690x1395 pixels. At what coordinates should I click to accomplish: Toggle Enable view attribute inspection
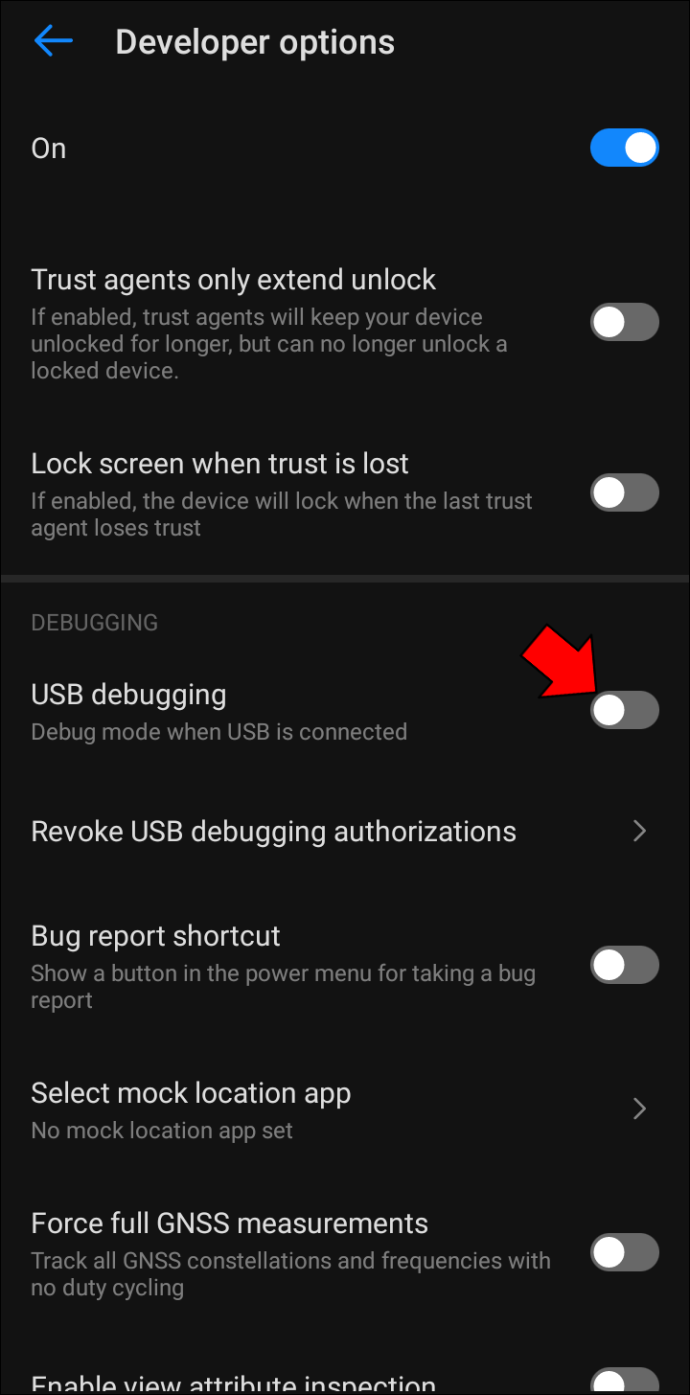(624, 1384)
